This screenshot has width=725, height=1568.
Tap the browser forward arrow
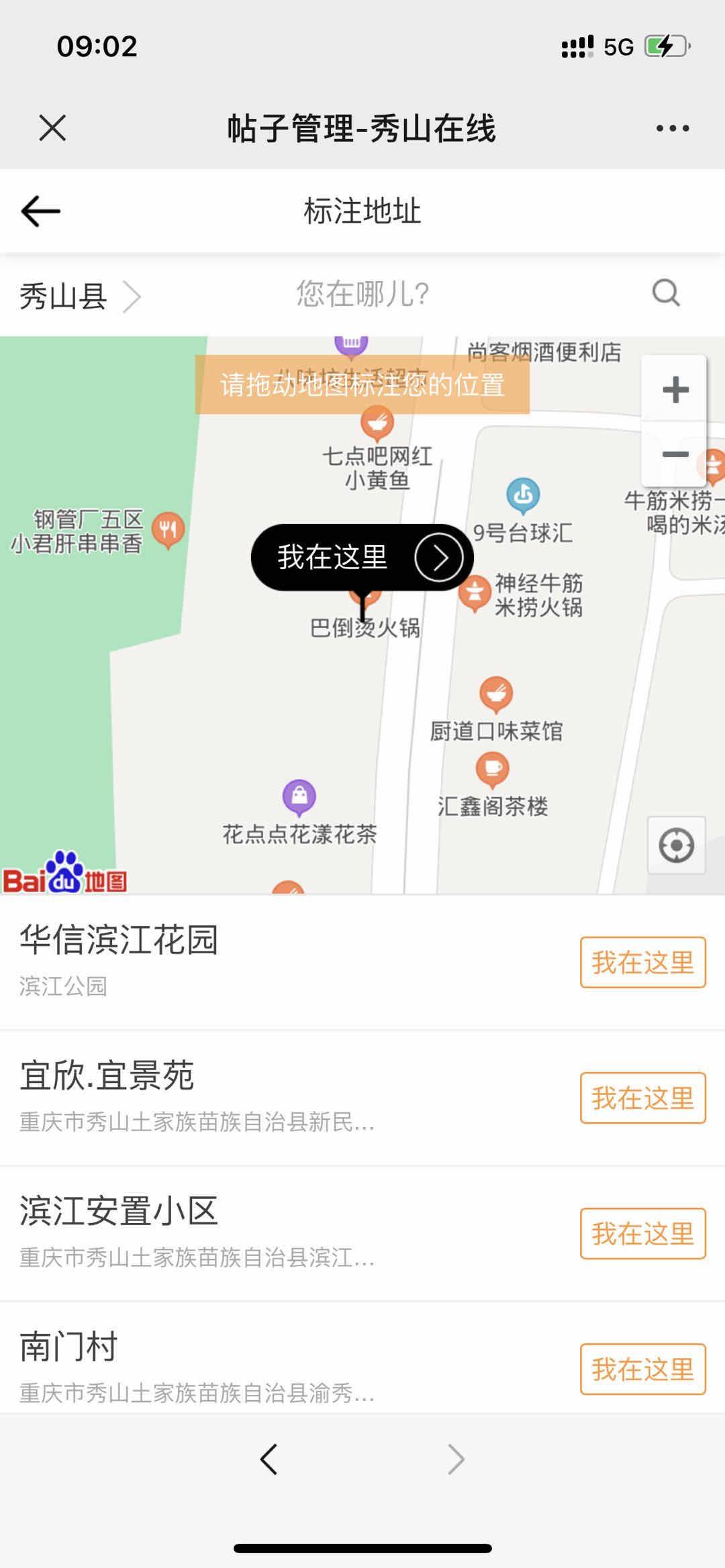tap(456, 1459)
